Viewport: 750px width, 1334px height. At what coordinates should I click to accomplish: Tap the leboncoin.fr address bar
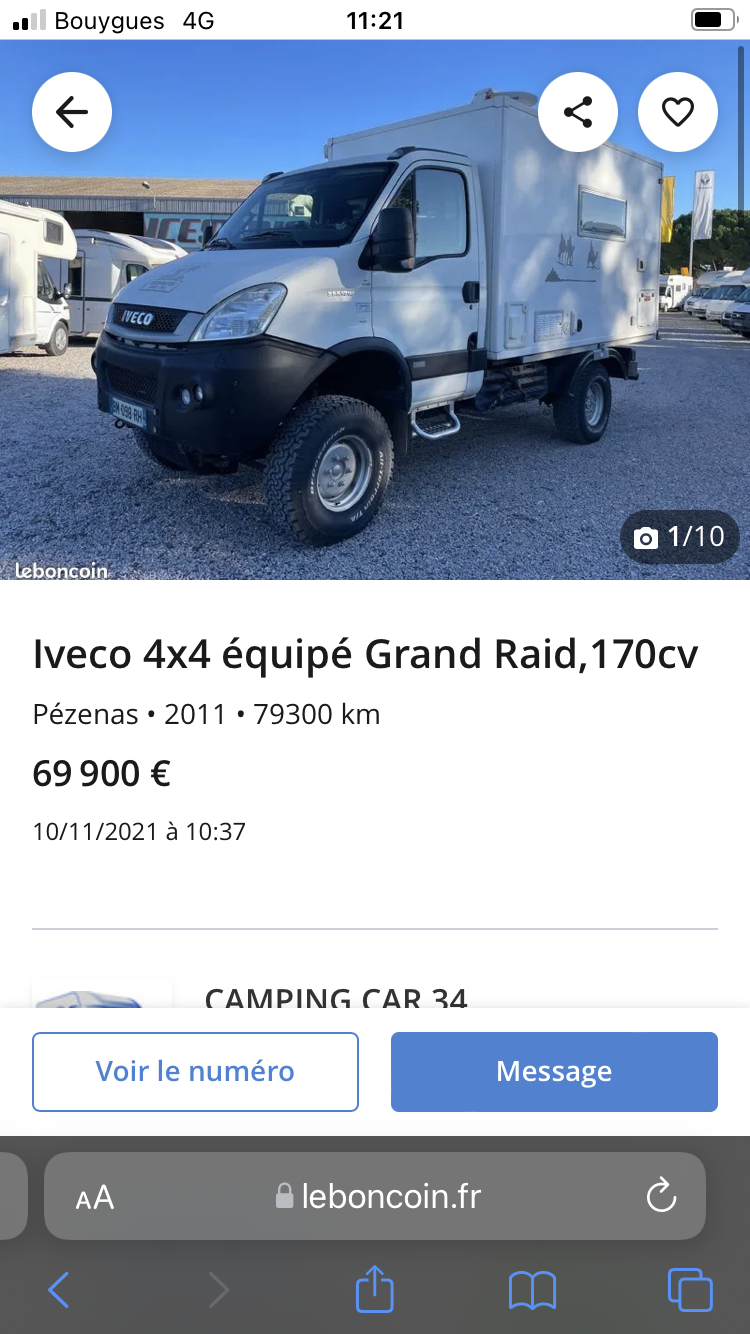pos(380,1196)
